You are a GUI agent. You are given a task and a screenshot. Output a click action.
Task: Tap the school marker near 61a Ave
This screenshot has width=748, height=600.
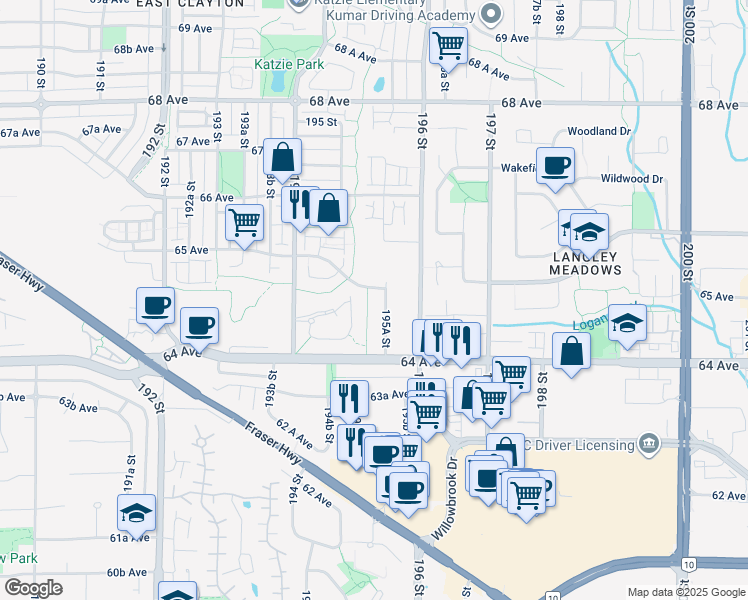(x=136, y=515)
